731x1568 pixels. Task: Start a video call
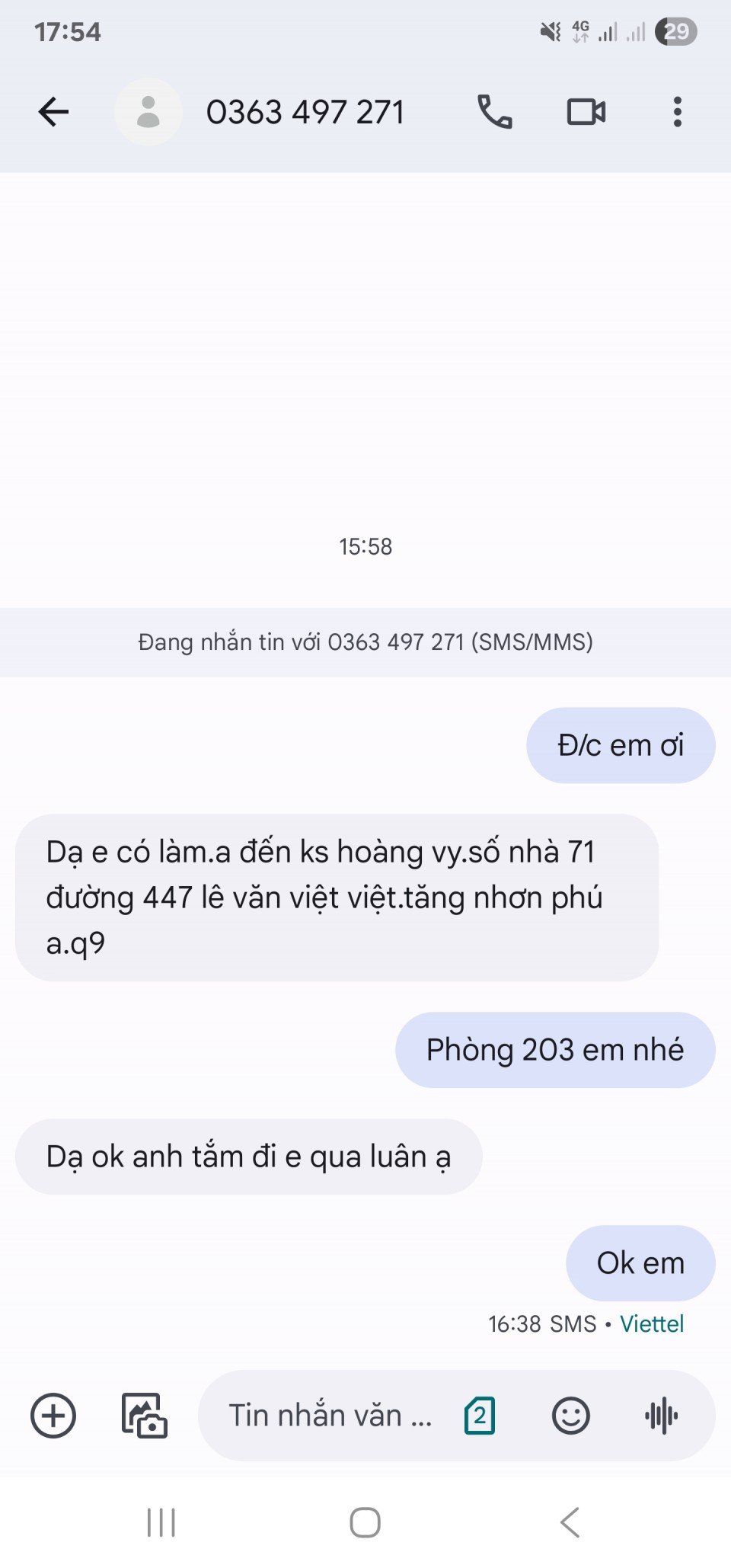click(x=586, y=112)
